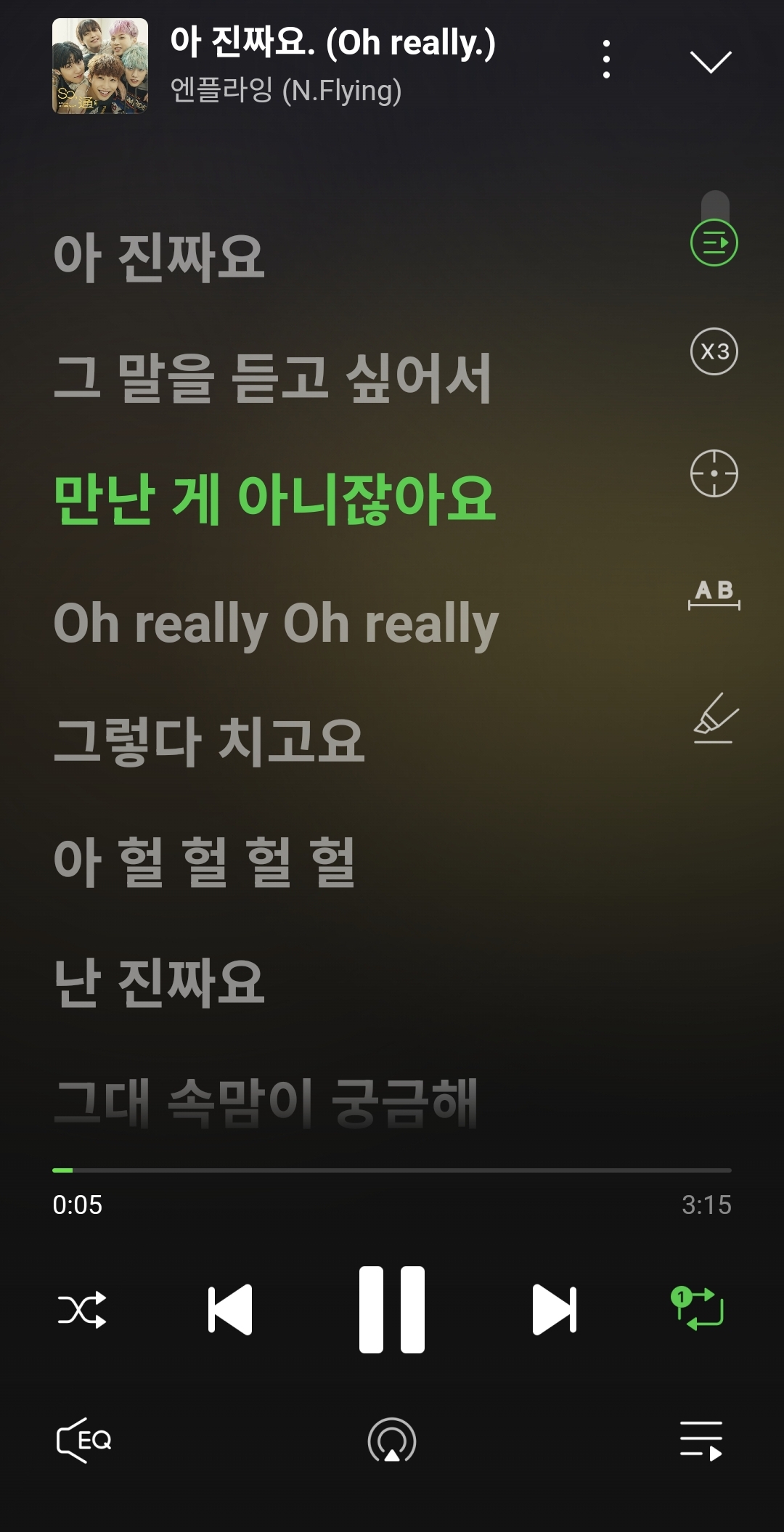This screenshot has height=1532, width=784.
Task: Toggle shuffle playback
Action: pyautogui.click(x=82, y=1310)
